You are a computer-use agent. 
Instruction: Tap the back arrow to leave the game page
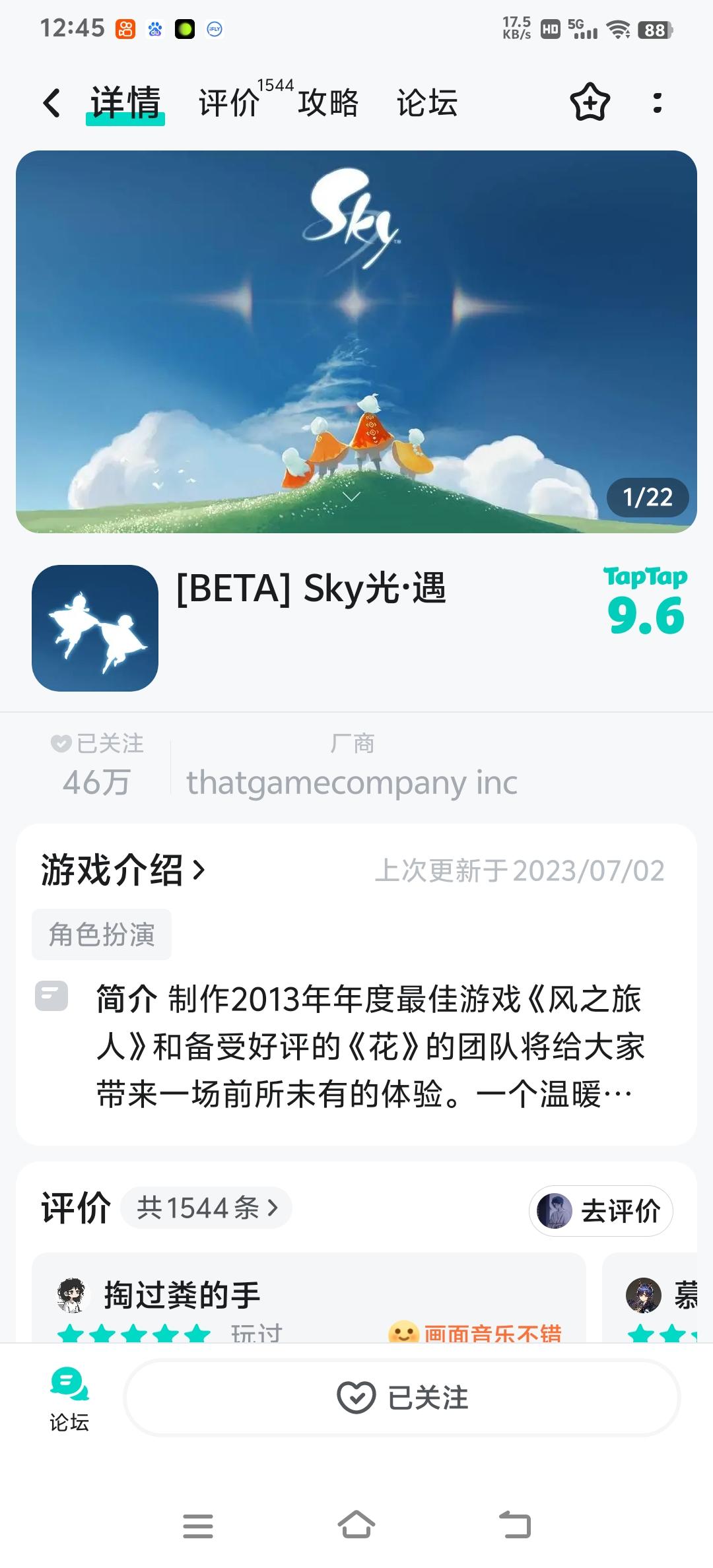[x=51, y=103]
